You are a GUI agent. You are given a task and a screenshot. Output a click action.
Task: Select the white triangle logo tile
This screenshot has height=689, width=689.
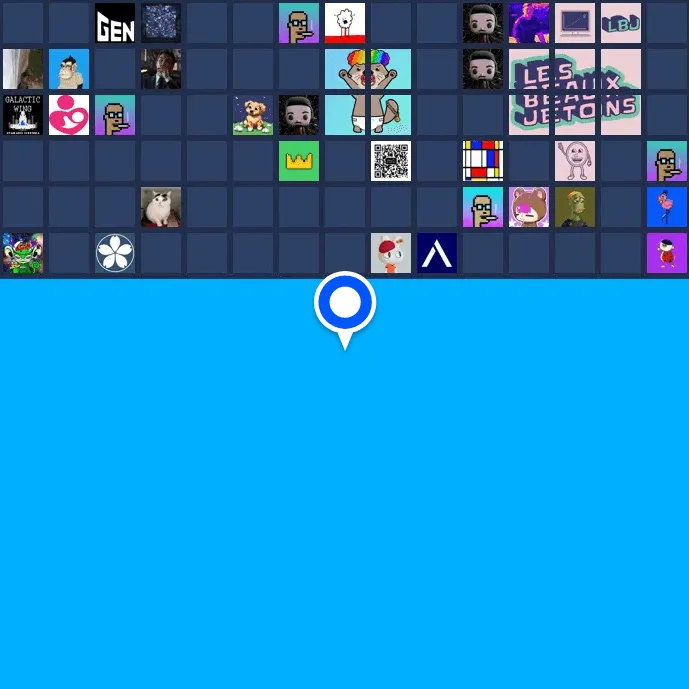(x=437, y=253)
